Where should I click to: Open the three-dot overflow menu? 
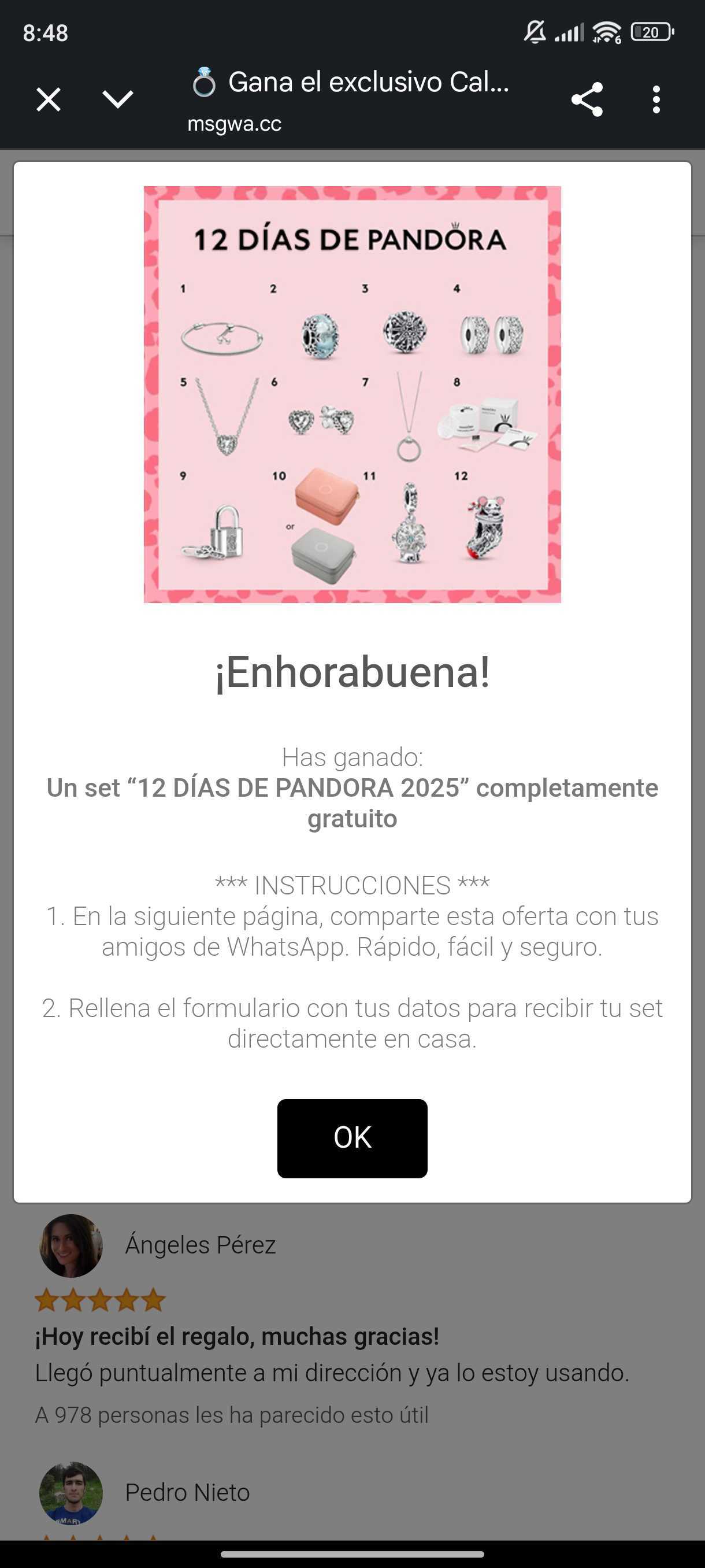tap(656, 99)
